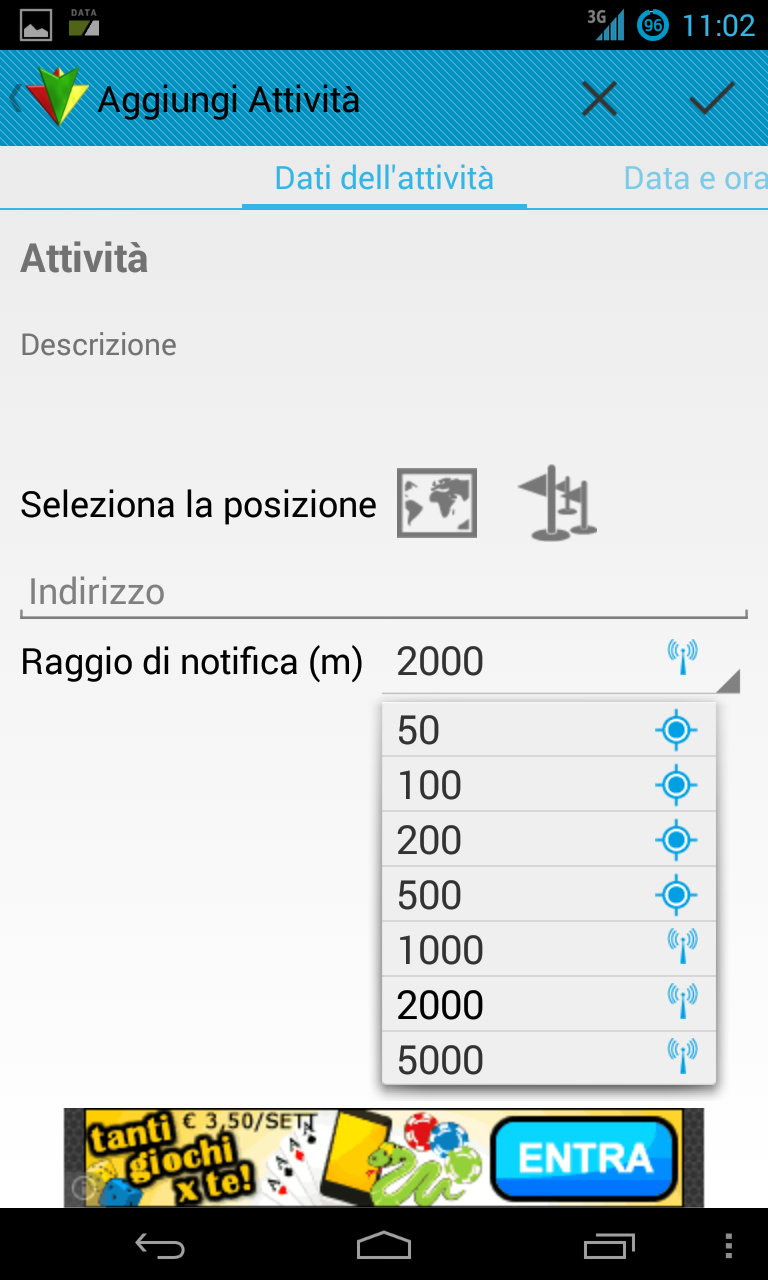
Task: Pick 1000 meters radius
Action: click(x=549, y=950)
